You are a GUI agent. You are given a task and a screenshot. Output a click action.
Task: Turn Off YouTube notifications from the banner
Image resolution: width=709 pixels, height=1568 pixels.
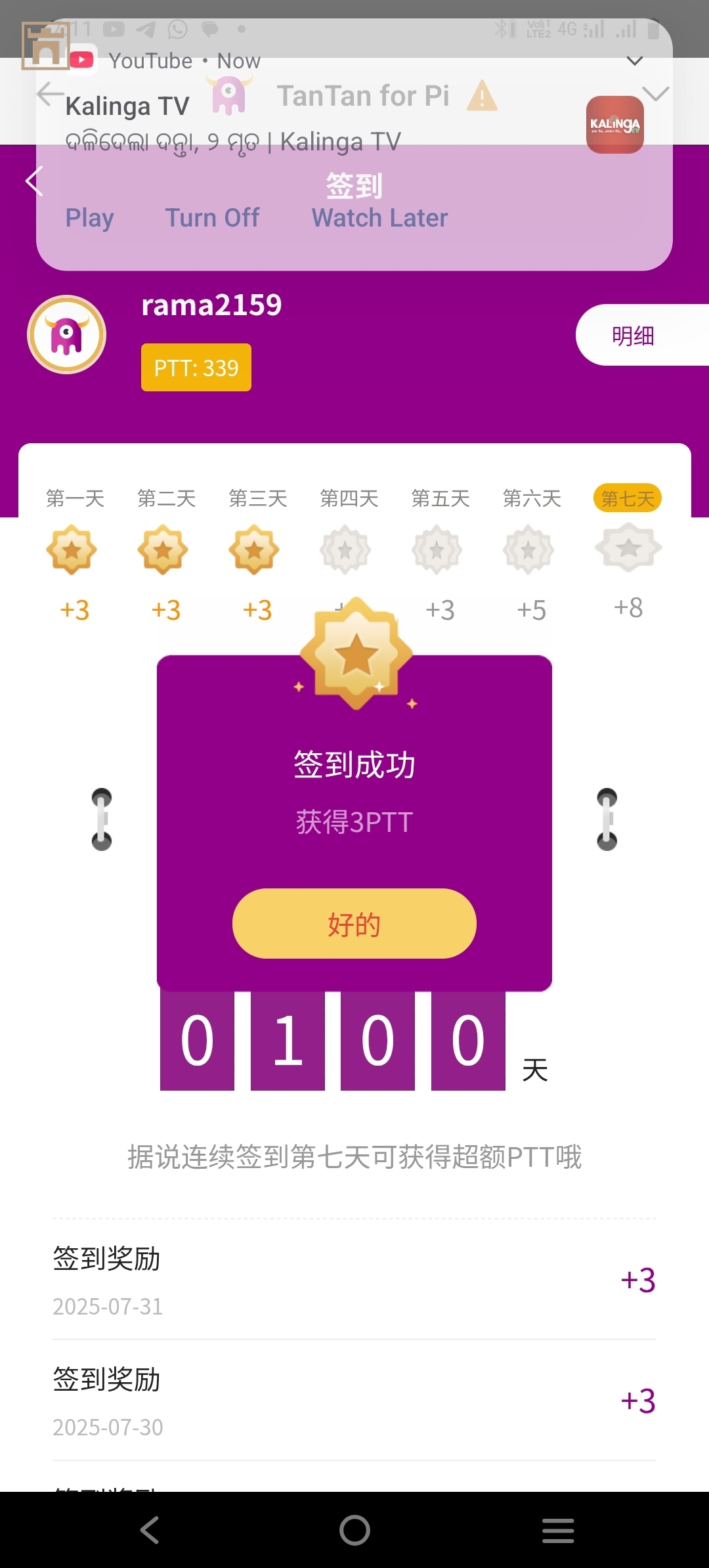point(212,218)
